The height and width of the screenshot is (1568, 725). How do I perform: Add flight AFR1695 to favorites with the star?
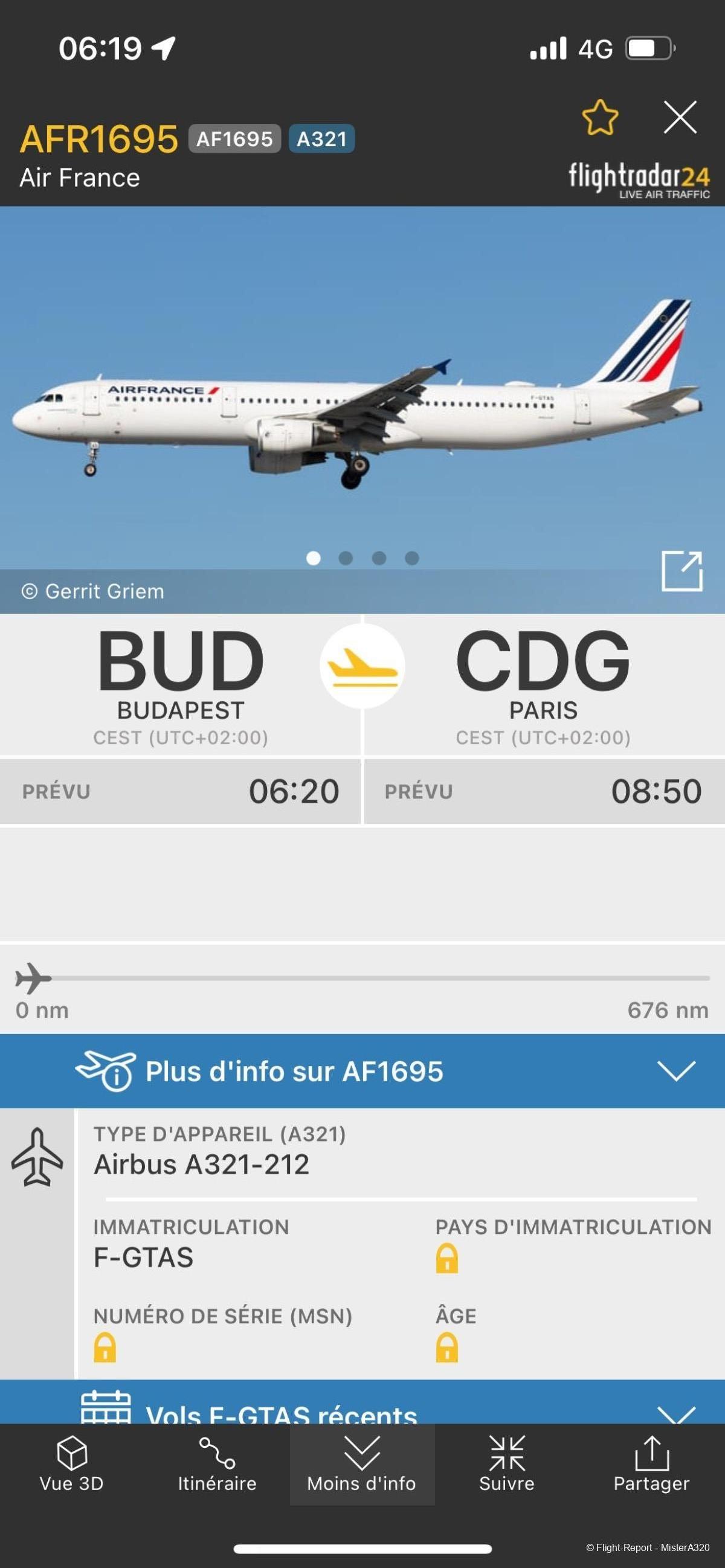click(x=599, y=117)
